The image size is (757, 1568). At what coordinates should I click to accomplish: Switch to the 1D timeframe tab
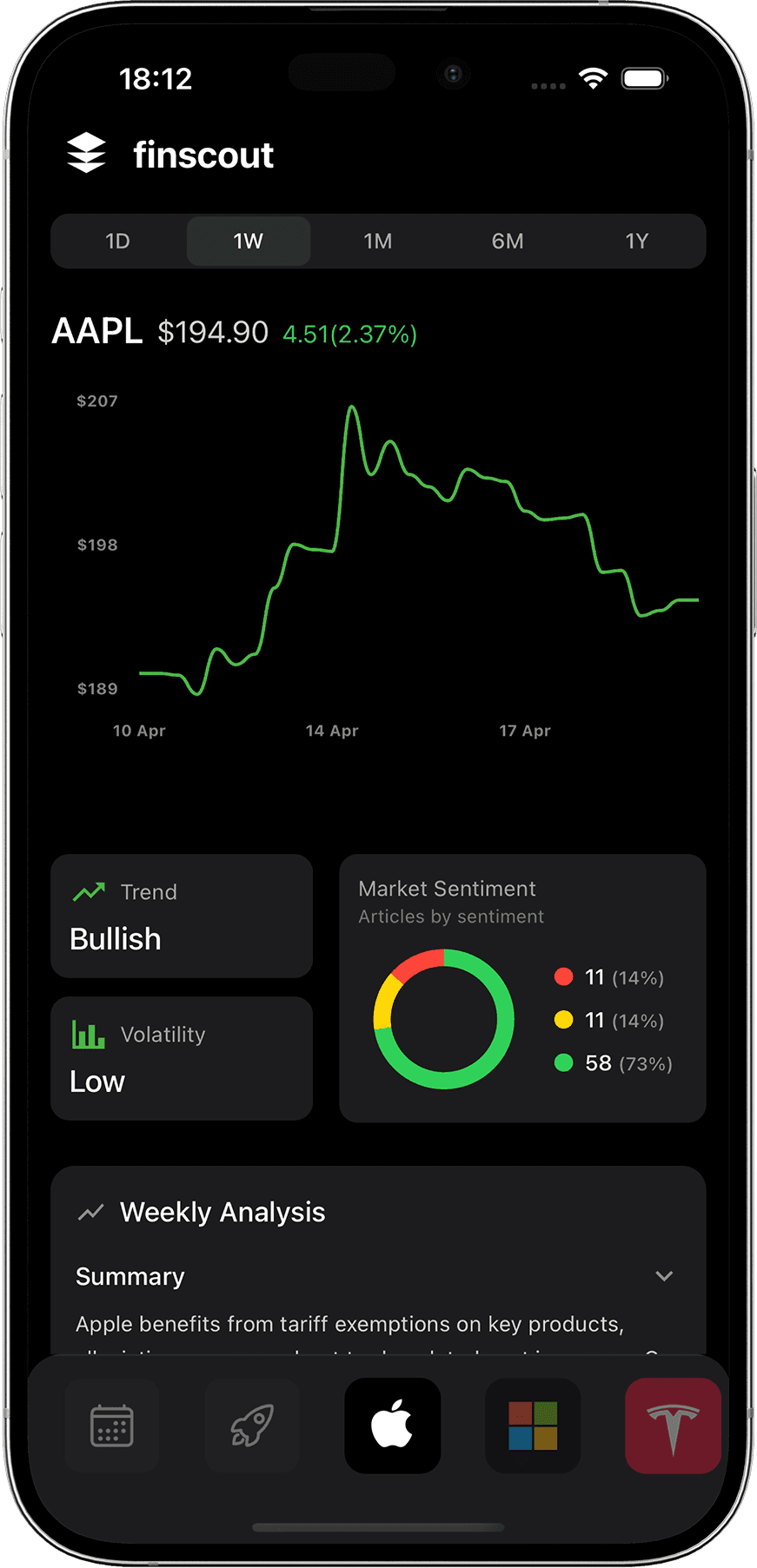coord(117,241)
